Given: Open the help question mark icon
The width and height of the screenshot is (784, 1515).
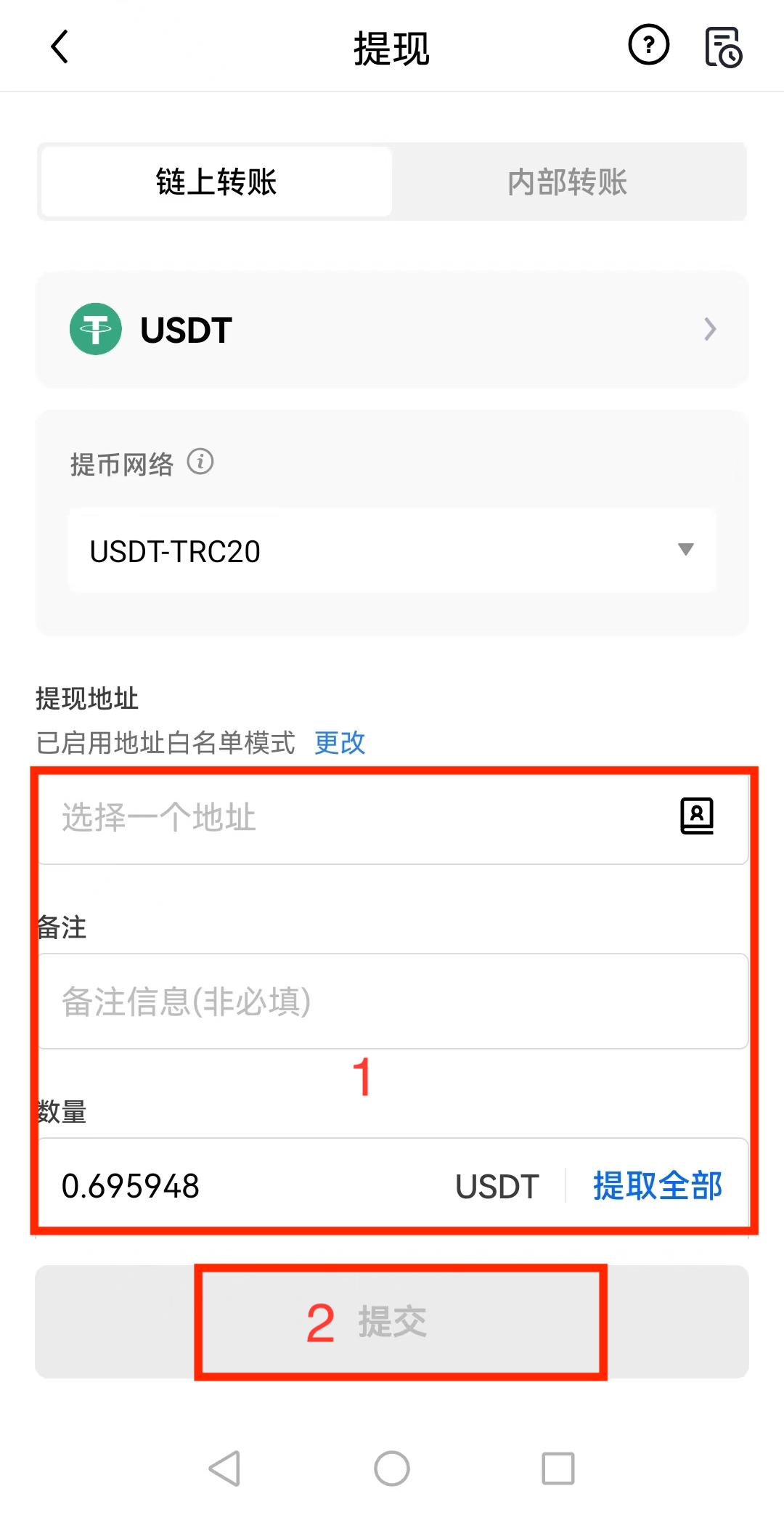Looking at the screenshot, I should pyautogui.click(x=648, y=45).
